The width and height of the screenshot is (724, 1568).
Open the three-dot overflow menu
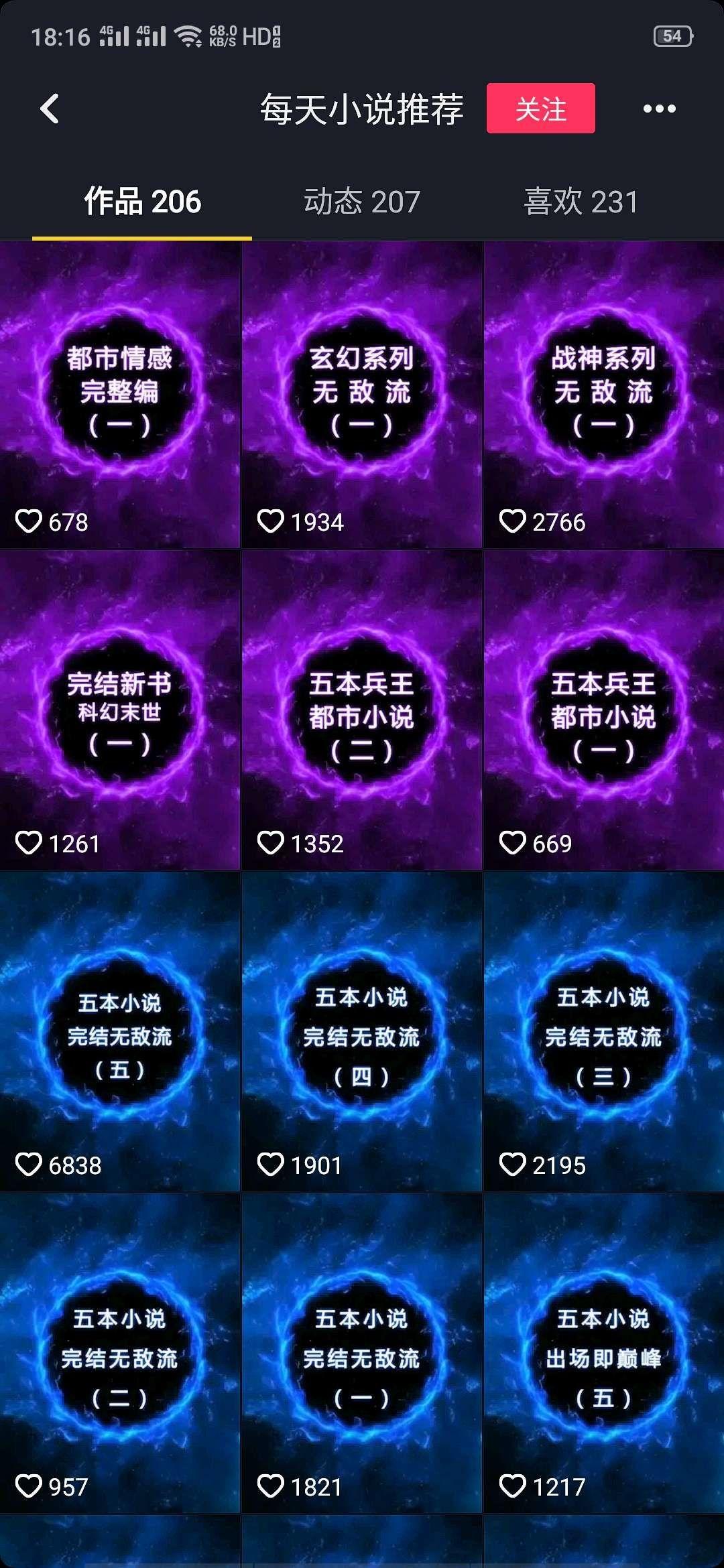pyautogui.click(x=659, y=109)
